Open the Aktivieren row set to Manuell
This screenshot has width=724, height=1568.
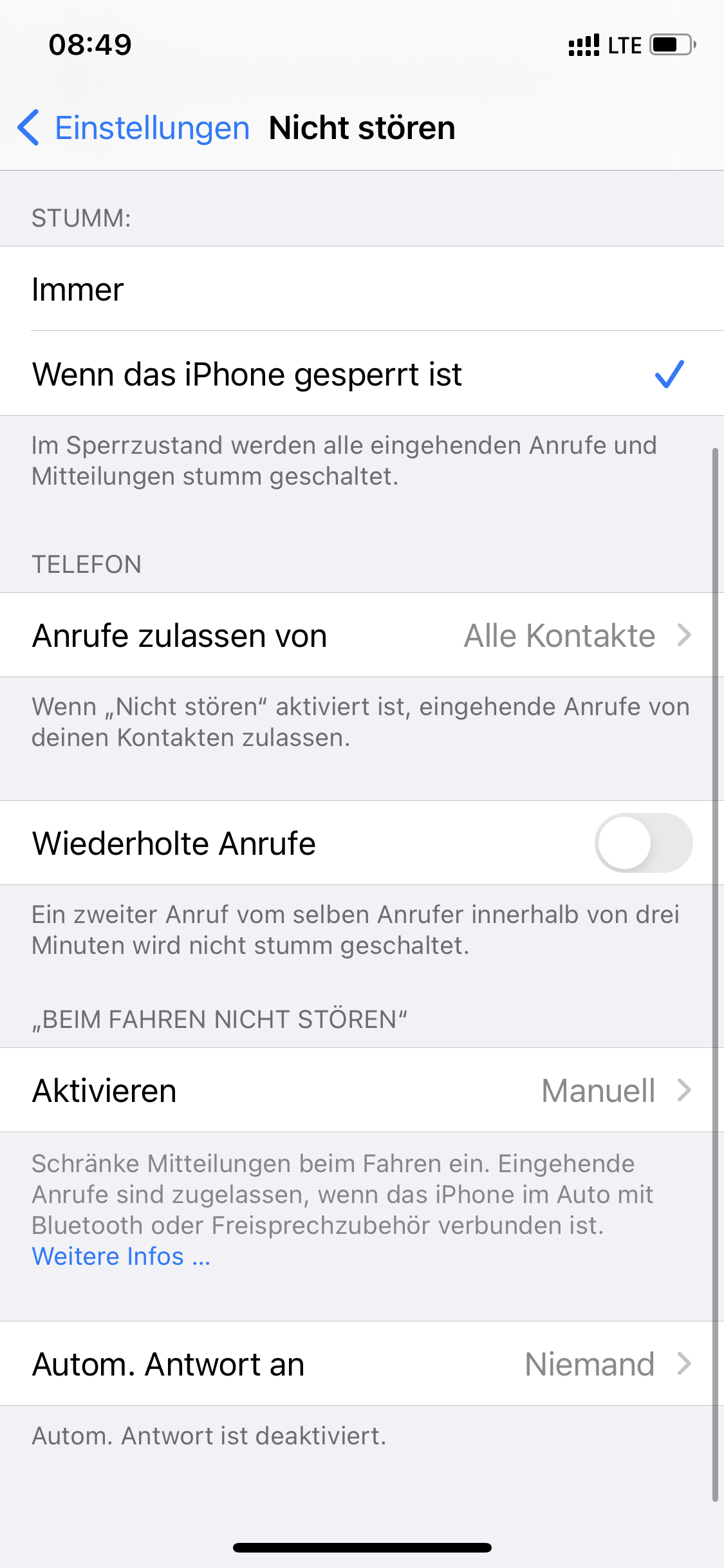point(362,1090)
